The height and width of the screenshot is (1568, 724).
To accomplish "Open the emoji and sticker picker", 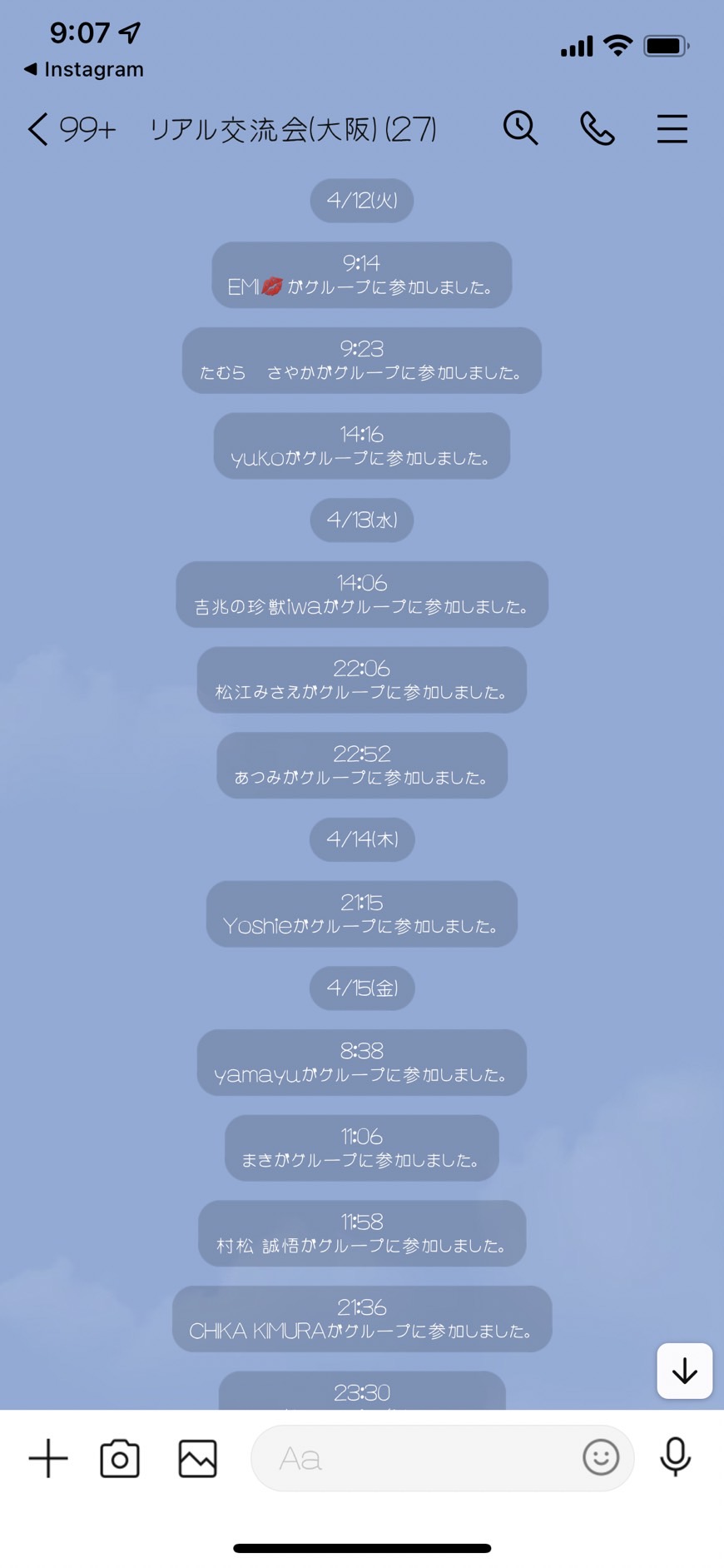I will coord(600,1457).
